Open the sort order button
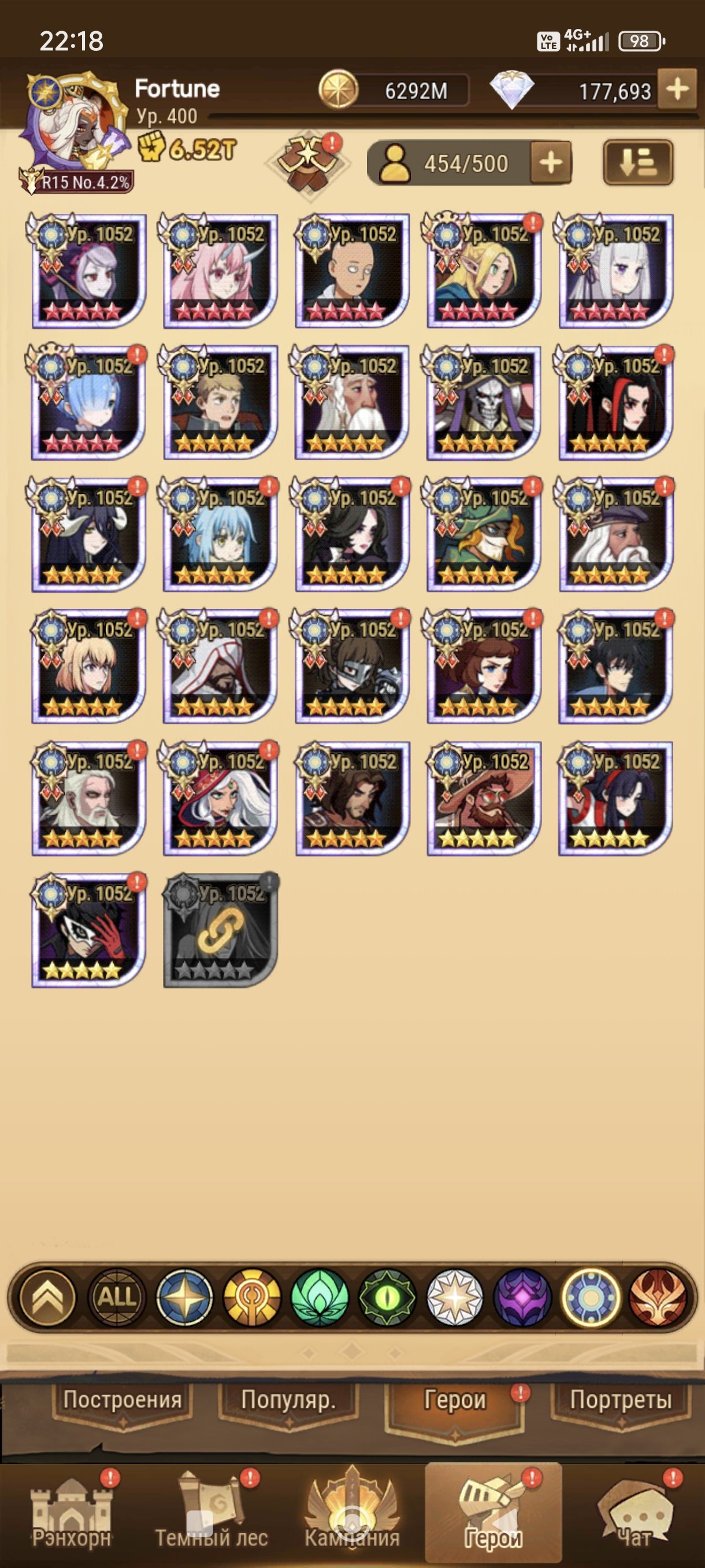 pos(637,162)
